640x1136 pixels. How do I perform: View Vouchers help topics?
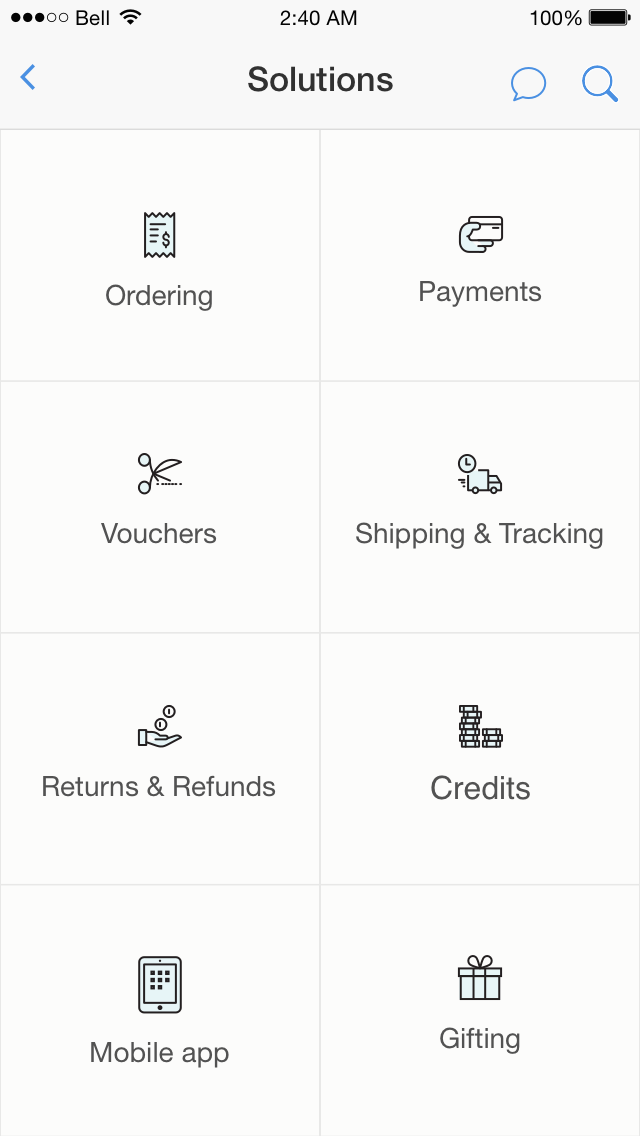160,507
